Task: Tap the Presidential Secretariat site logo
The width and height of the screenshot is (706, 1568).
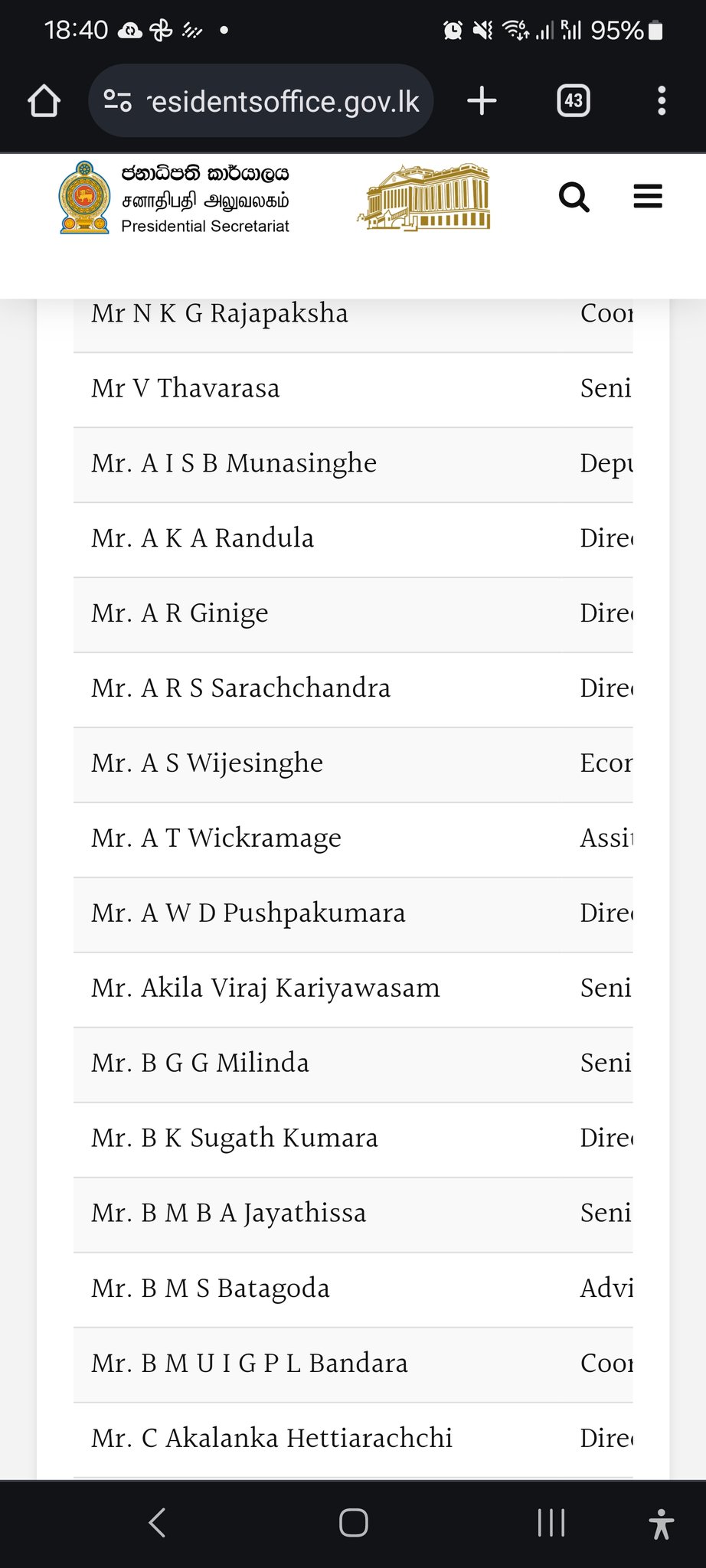Action: [175, 198]
